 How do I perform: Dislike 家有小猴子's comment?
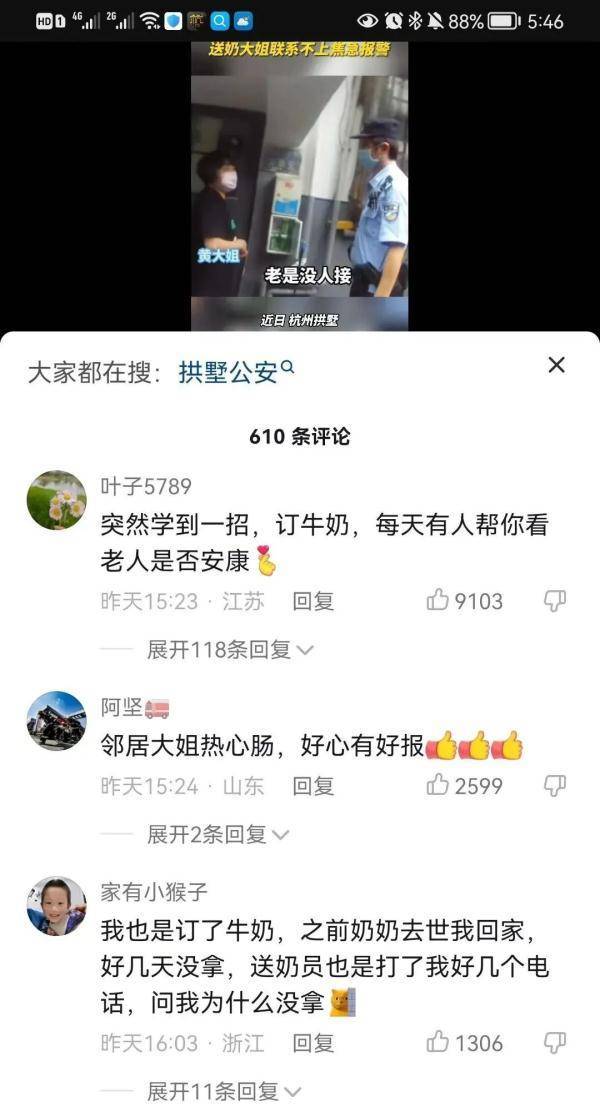pos(555,1043)
